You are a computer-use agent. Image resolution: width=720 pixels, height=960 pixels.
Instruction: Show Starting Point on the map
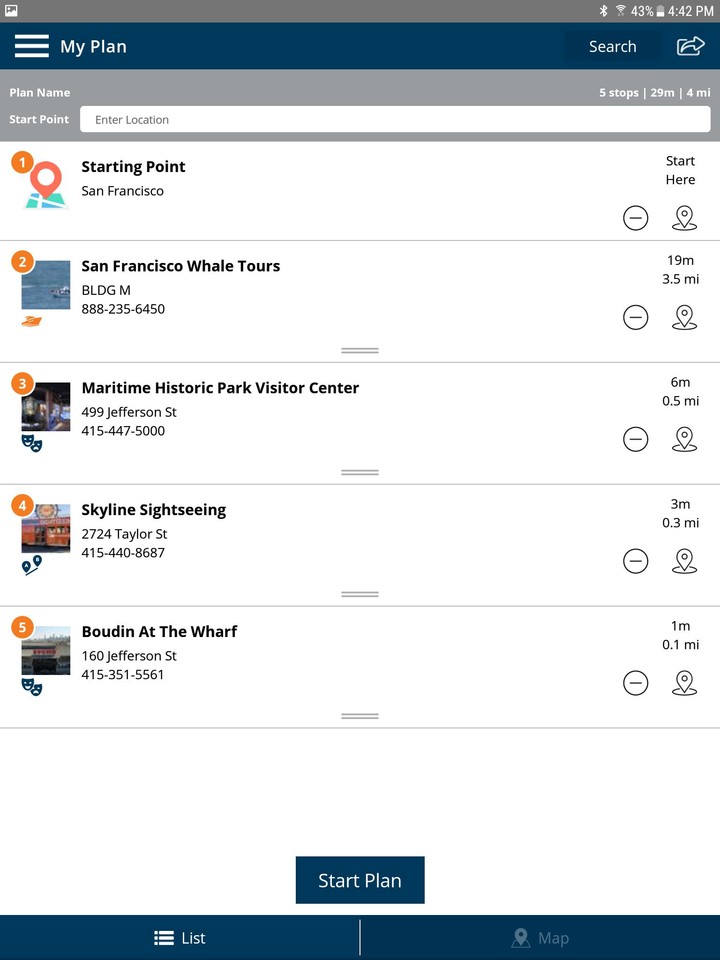click(x=684, y=218)
